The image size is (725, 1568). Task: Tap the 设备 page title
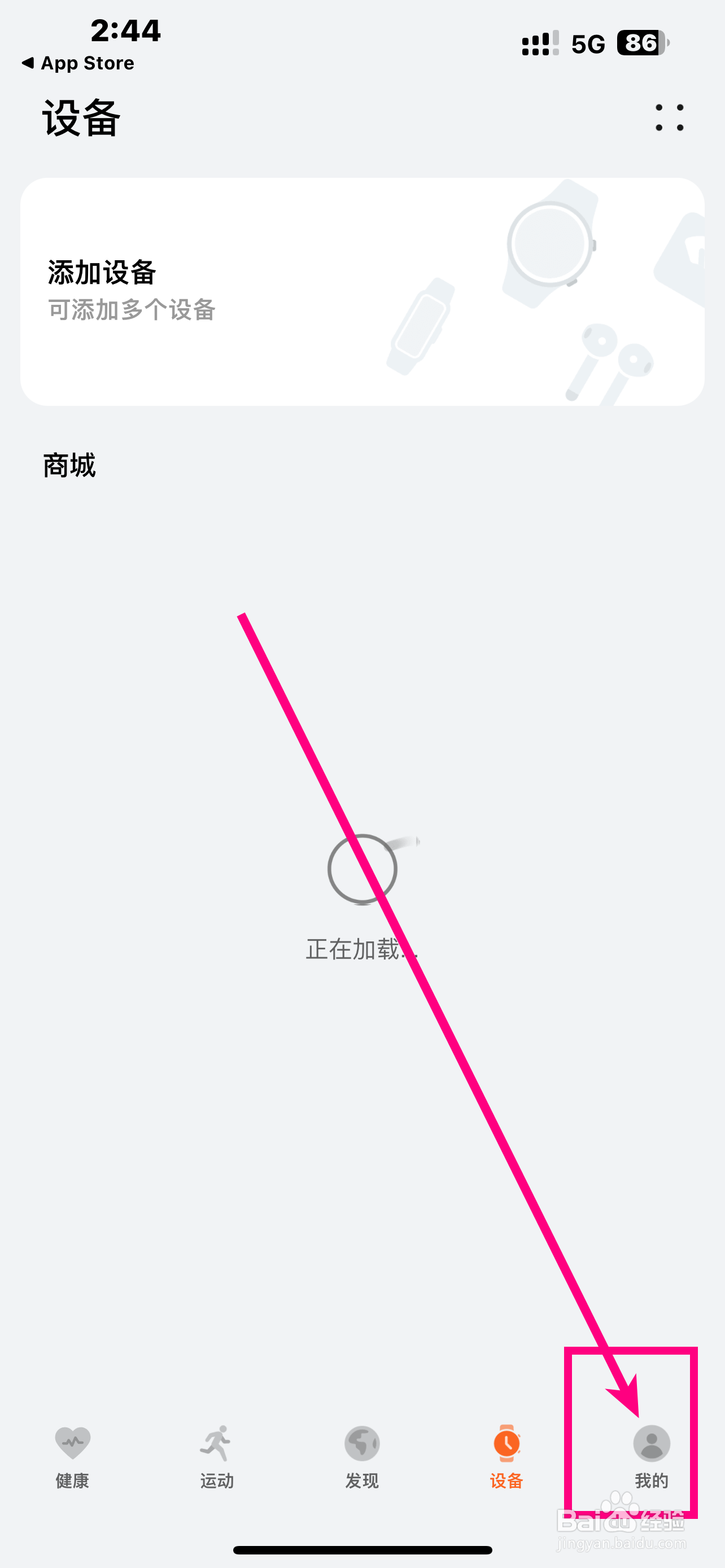pyautogui.click(x=79, y=117)
